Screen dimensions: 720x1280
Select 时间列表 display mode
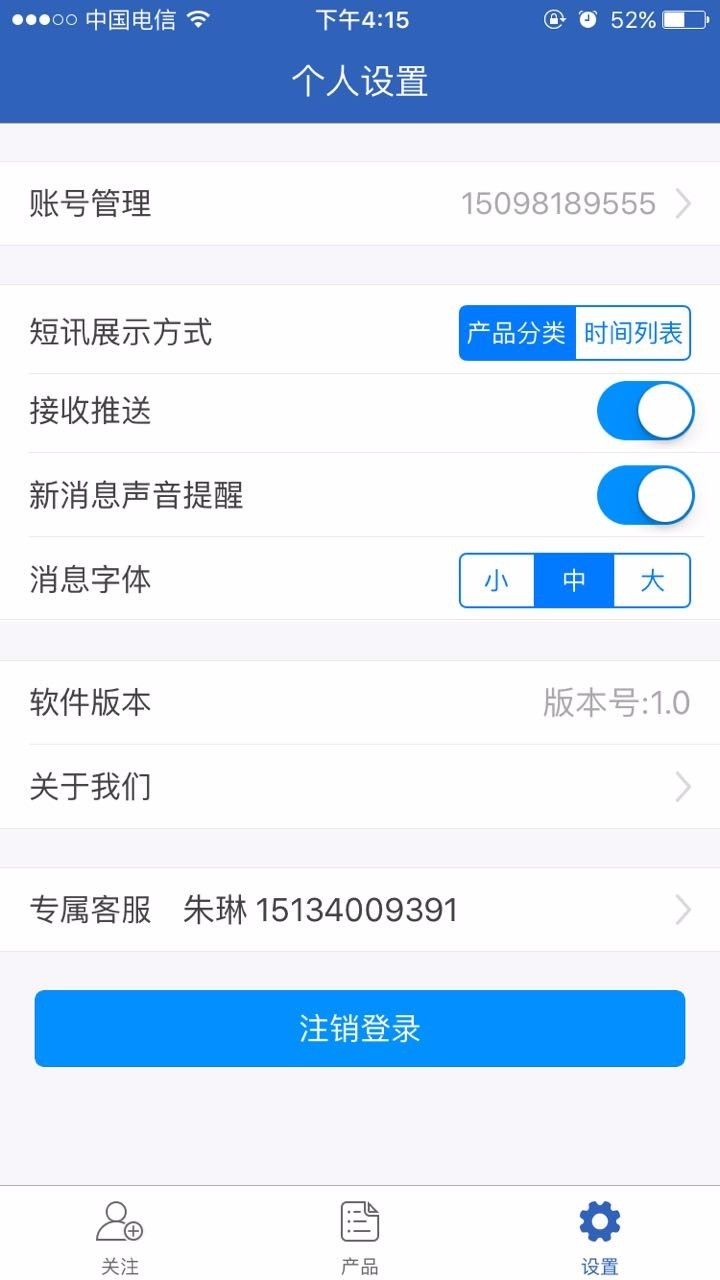pos(634,333)
